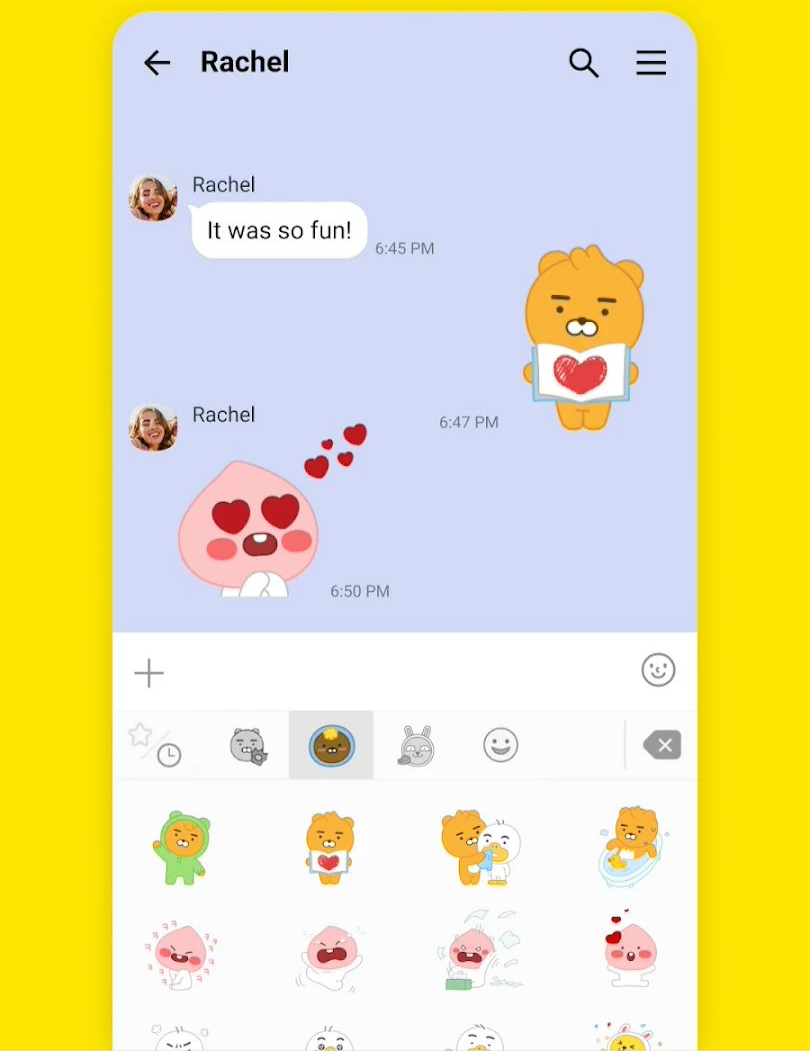The height and width of the screenshot is (1051, 810).
Task: Open favorites and recent emoticons tab
Action: click(x=155, y=745)
